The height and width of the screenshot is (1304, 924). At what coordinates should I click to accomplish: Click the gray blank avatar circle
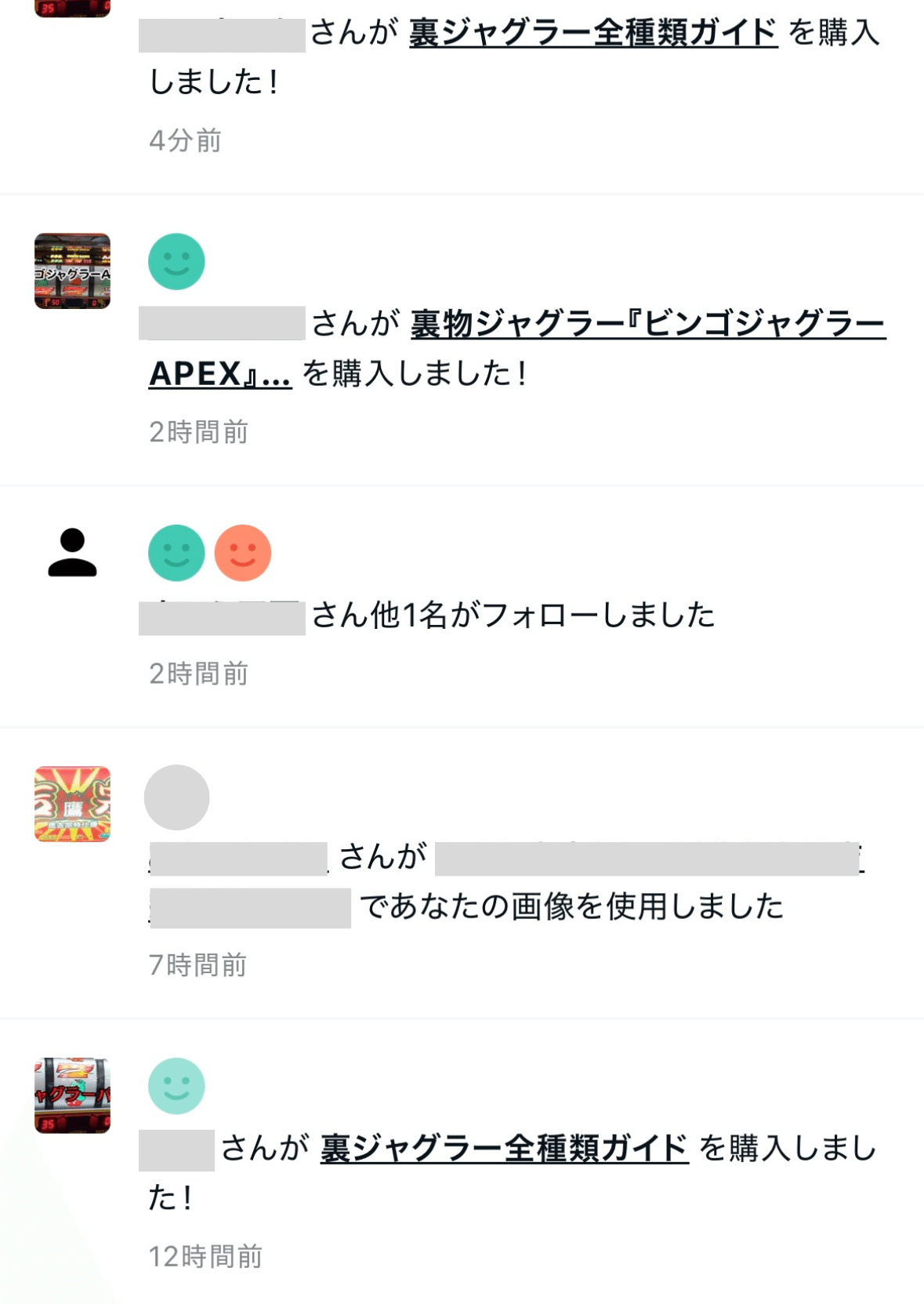(x=176, y=797)
